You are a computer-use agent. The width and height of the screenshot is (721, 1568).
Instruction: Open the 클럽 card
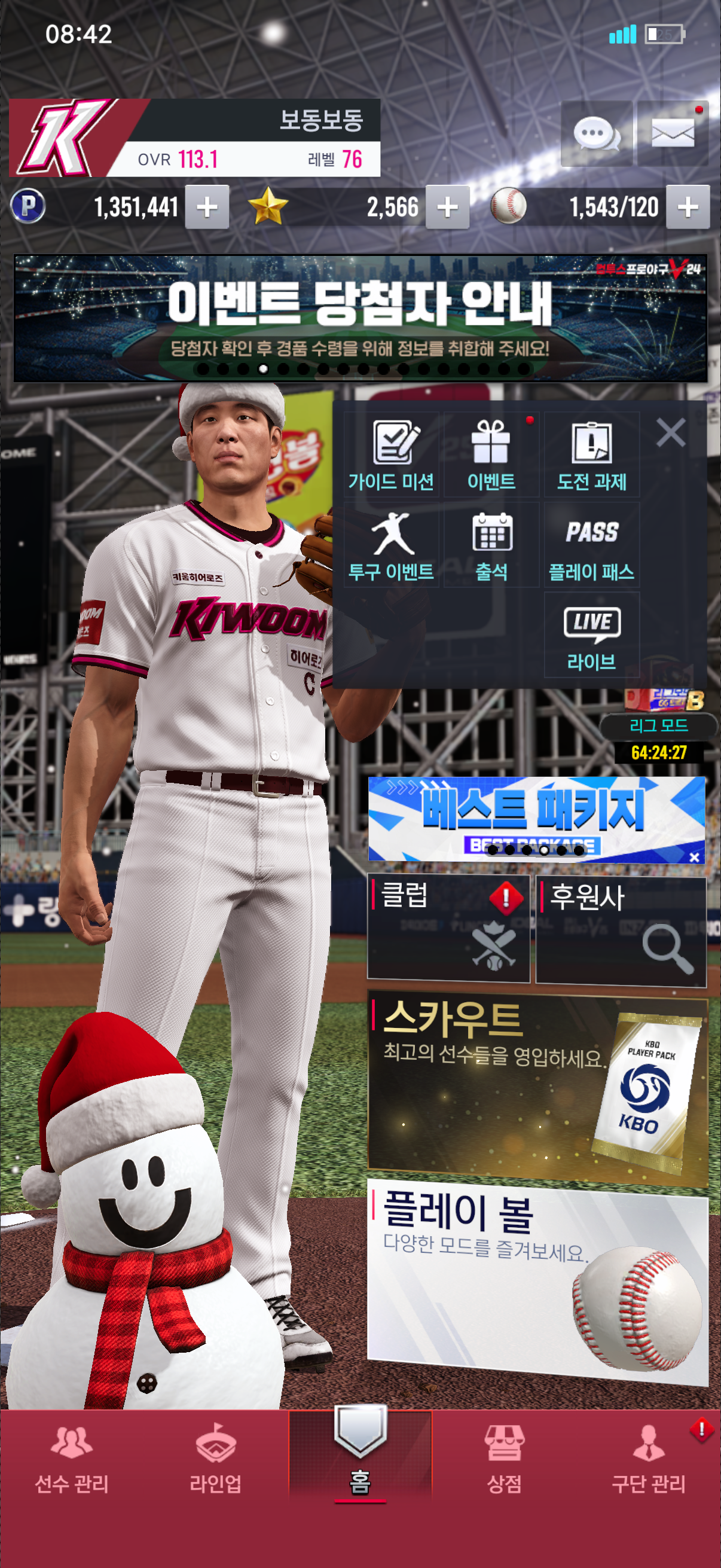tap(448, 928)
